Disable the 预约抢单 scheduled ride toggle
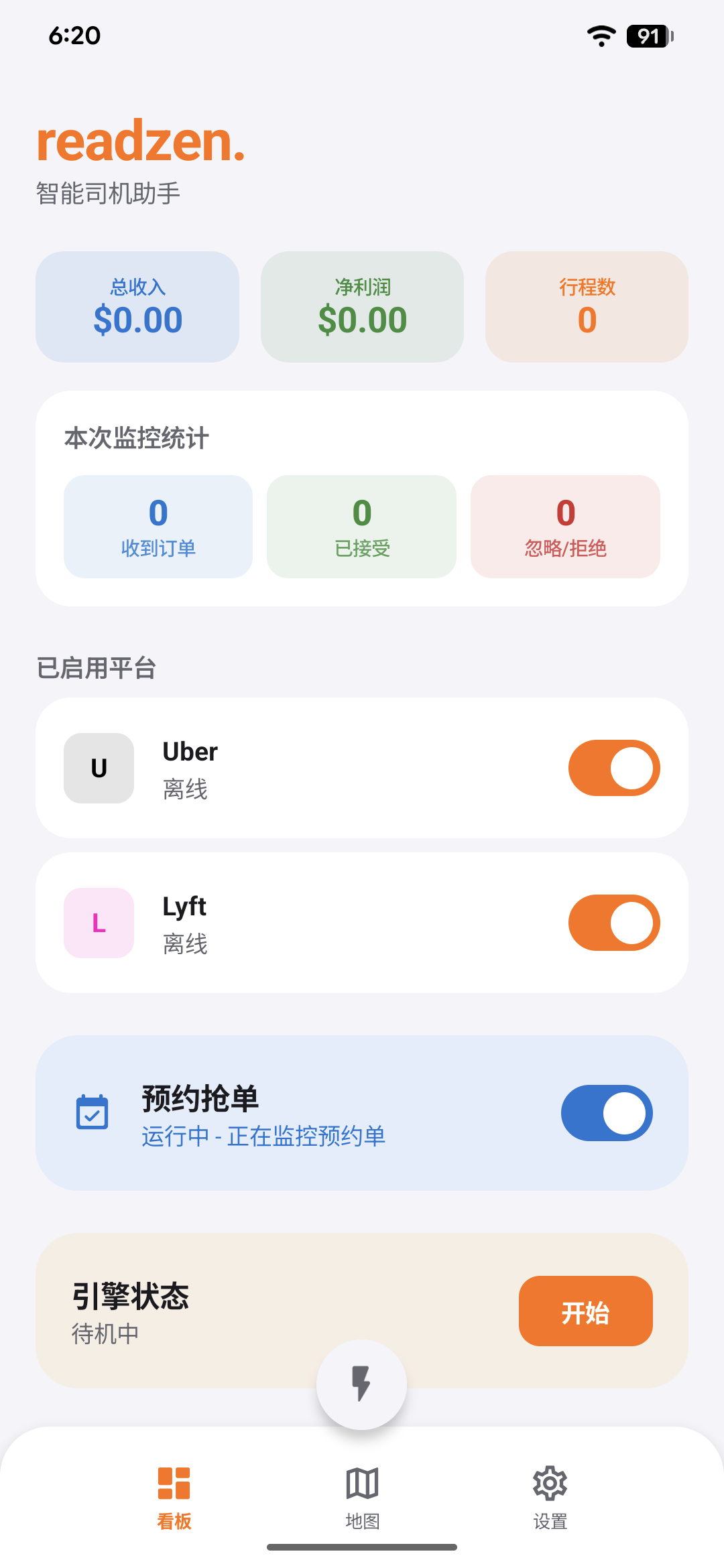 pos(607,1112)
